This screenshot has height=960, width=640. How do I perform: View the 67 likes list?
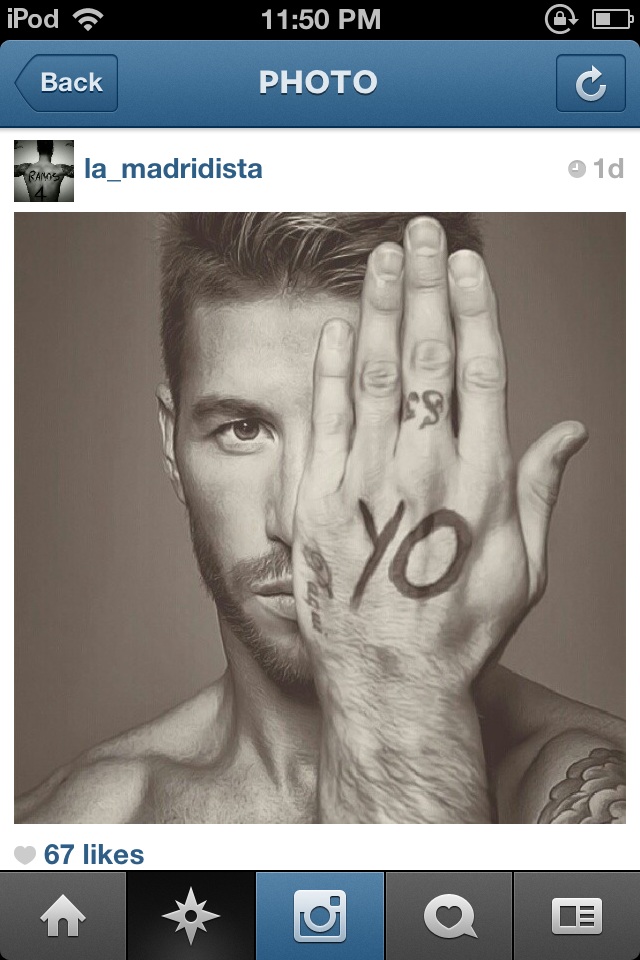pyautogui.click(x=92, y=854)
